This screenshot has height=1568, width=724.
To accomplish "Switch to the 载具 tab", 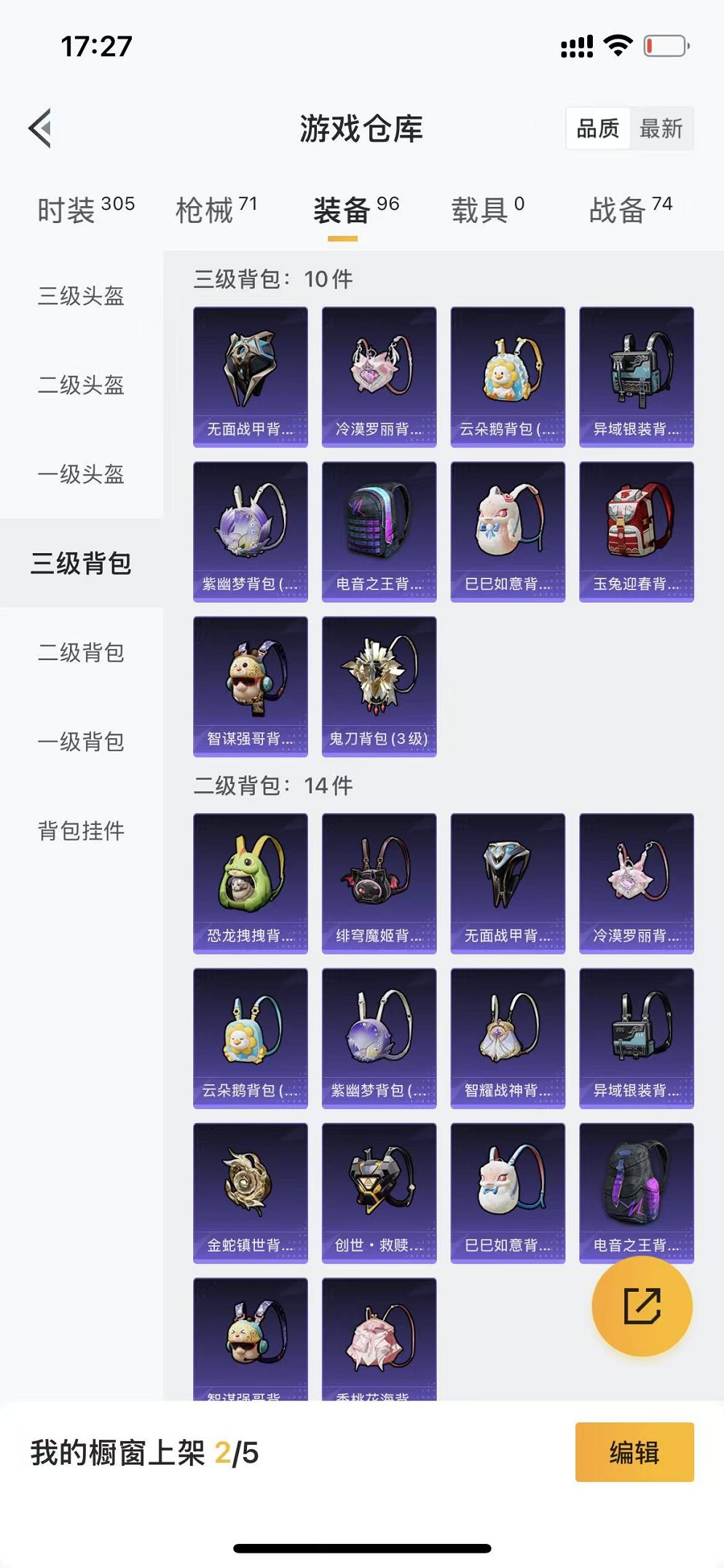I will point(487,210).
